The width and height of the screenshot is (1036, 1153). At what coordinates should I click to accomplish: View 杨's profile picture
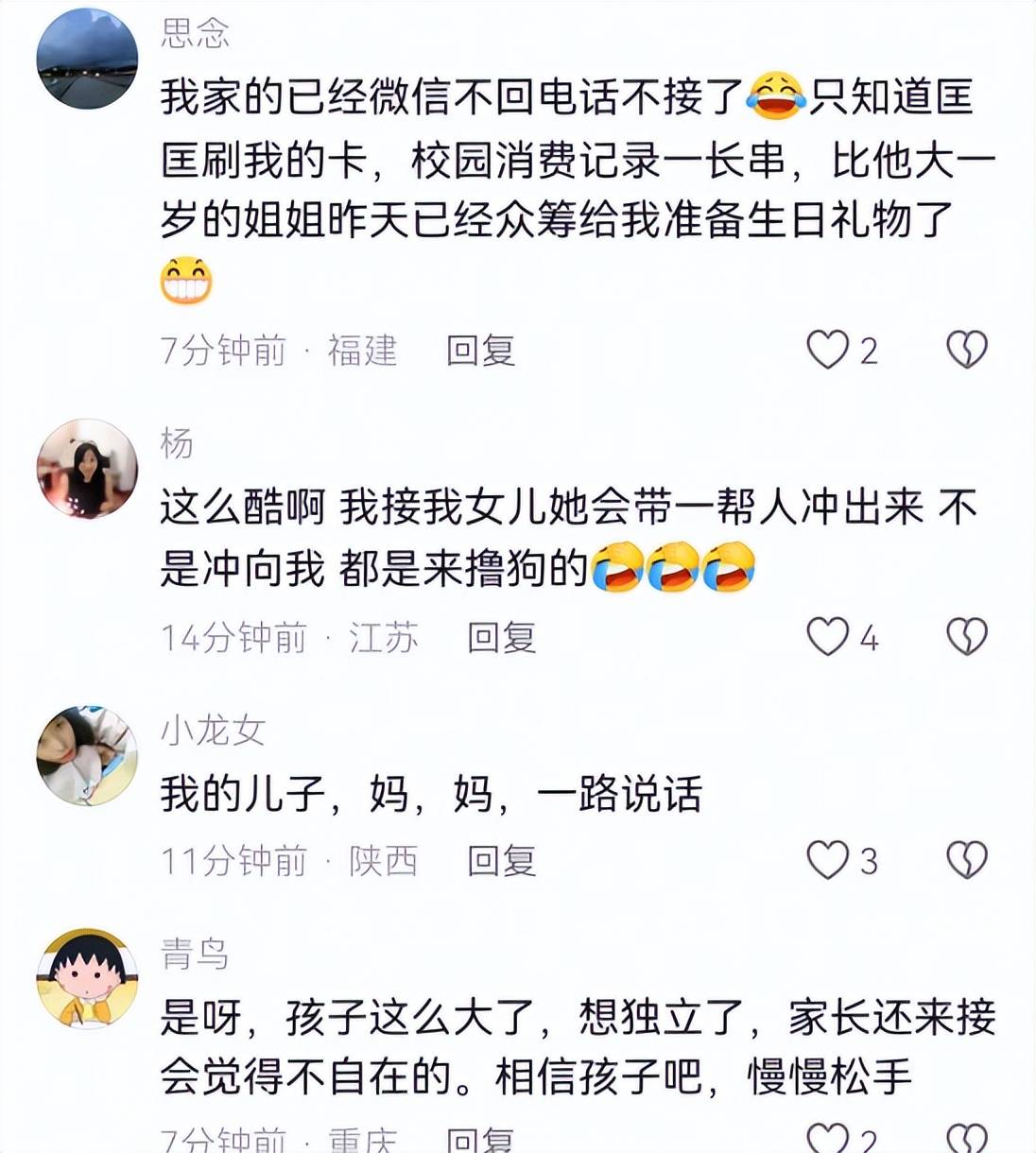(87, 469)
